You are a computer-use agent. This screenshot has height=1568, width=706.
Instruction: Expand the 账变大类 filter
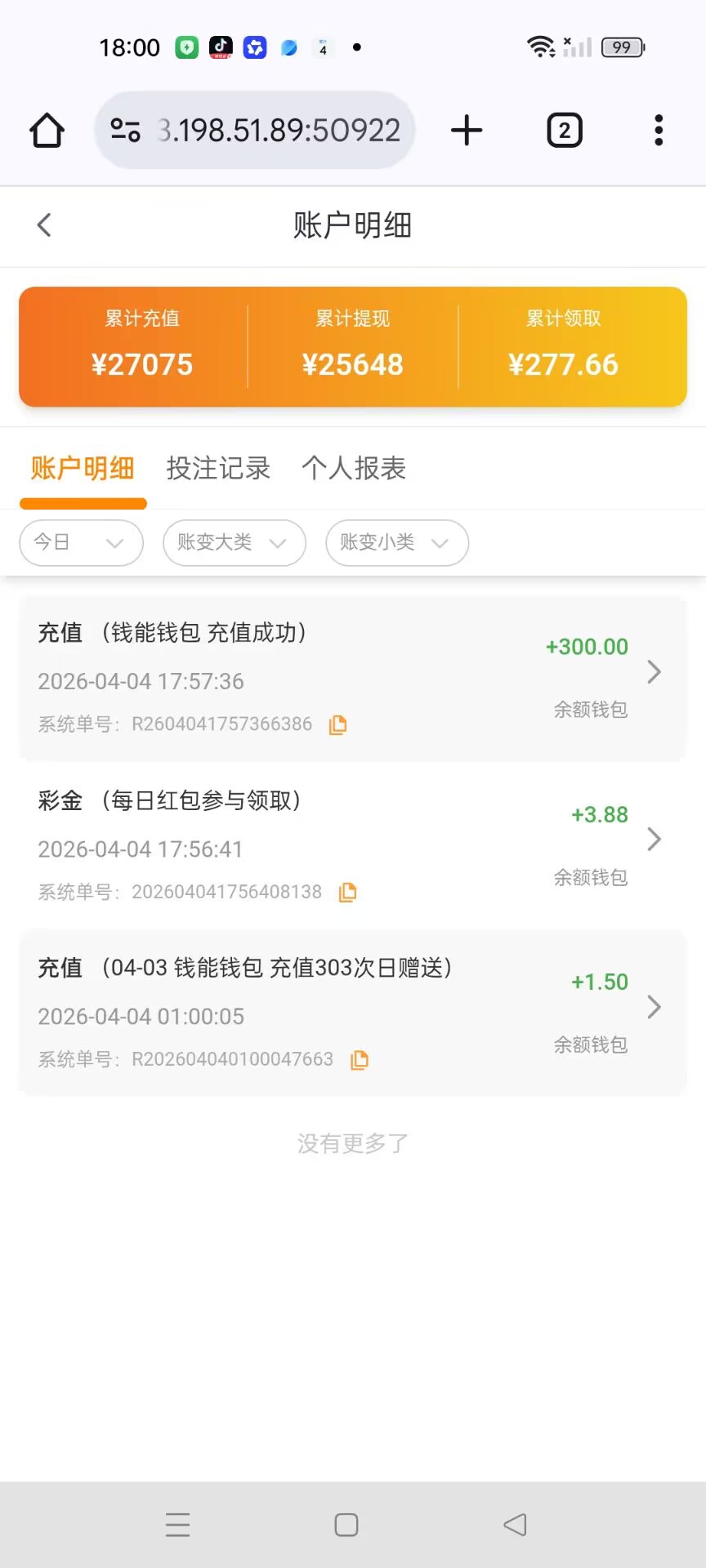tap(234, 543)
